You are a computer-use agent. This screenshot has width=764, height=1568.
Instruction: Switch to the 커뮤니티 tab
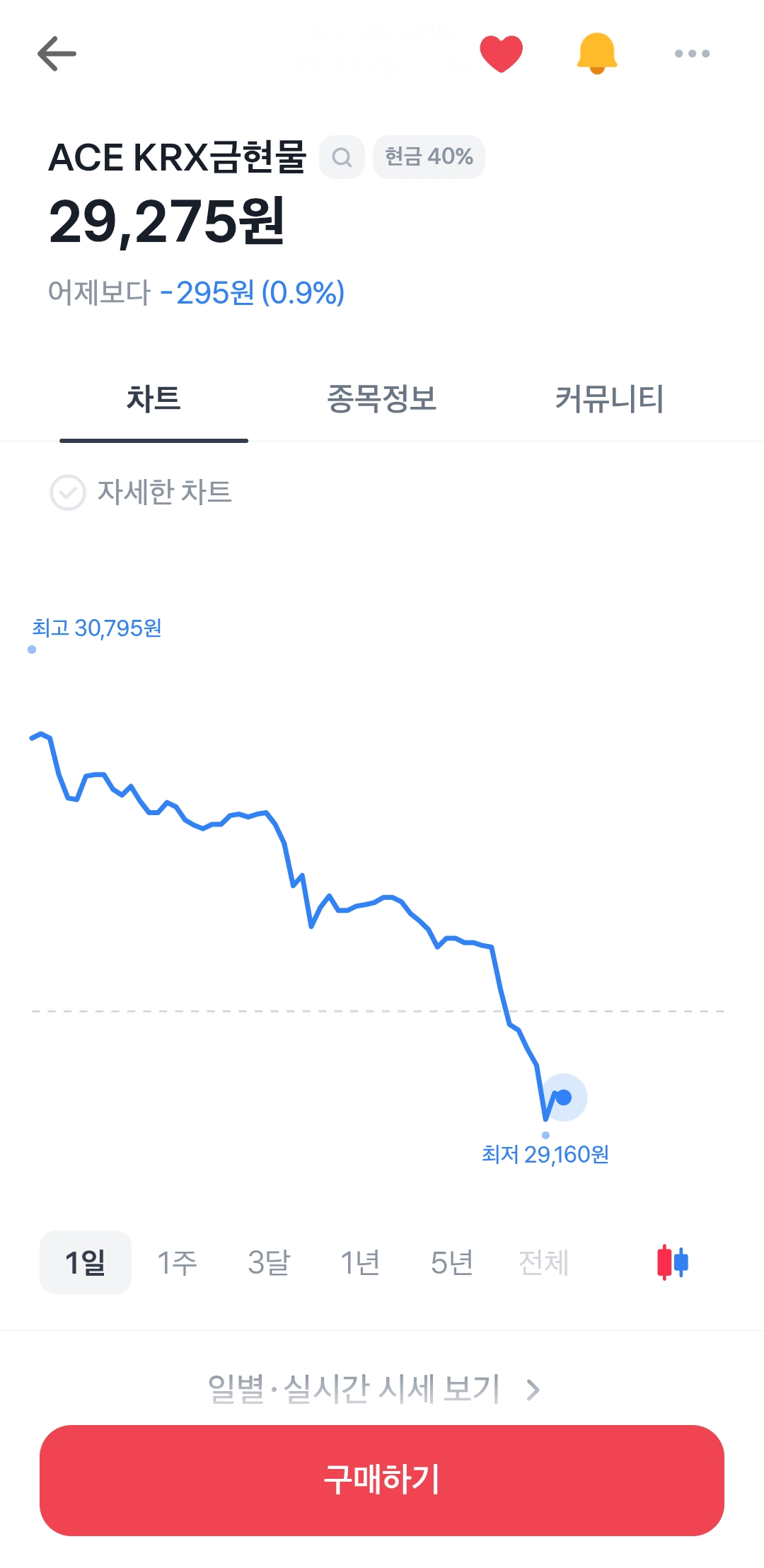(609, 399)
